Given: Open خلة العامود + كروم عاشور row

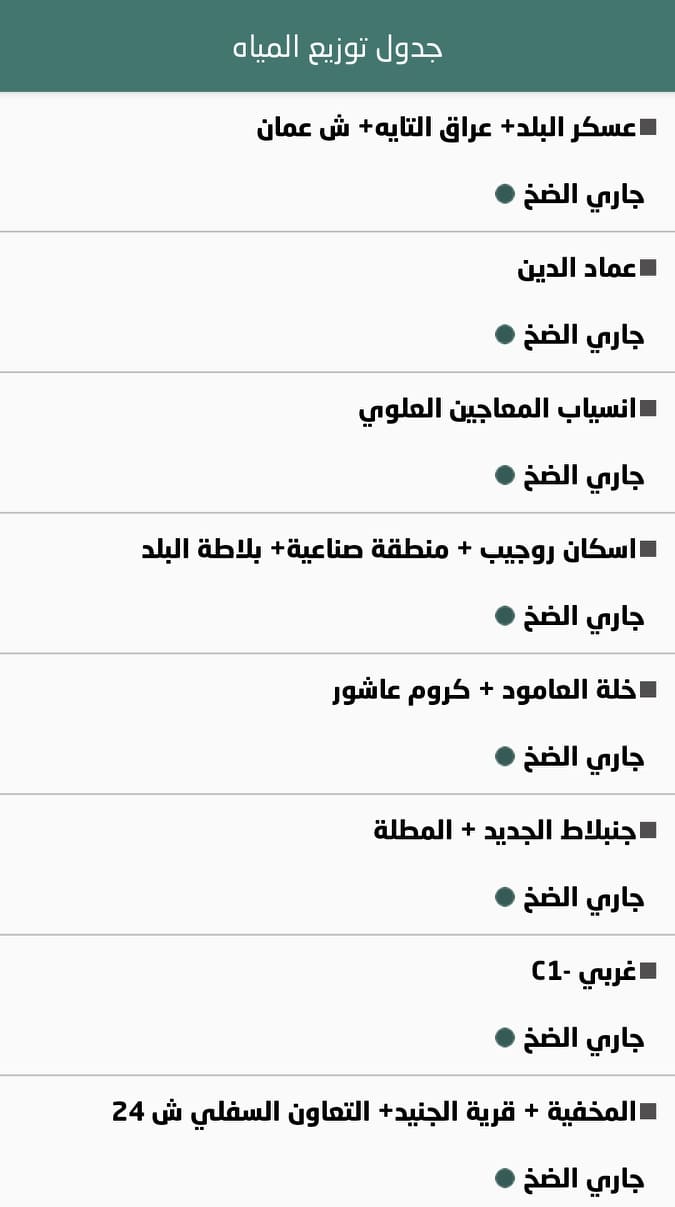Looking at the screenshot, I should click(x=484, y=692).
